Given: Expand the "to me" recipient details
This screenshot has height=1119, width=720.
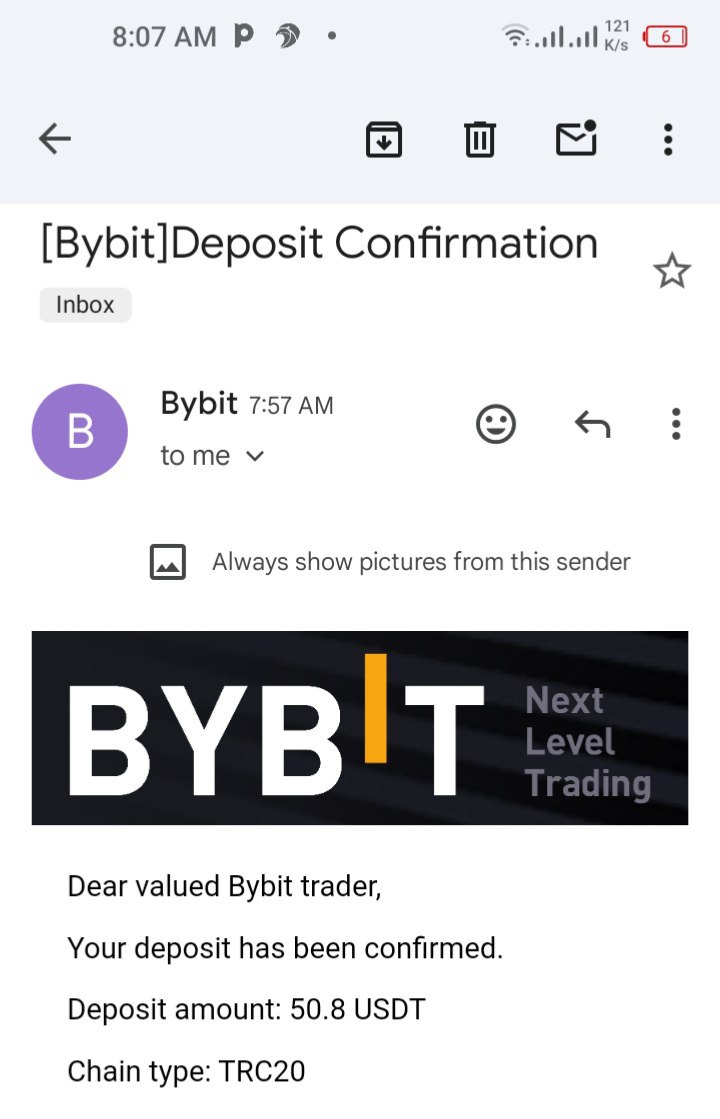Looking at the screenshot, I should [211, 456].
